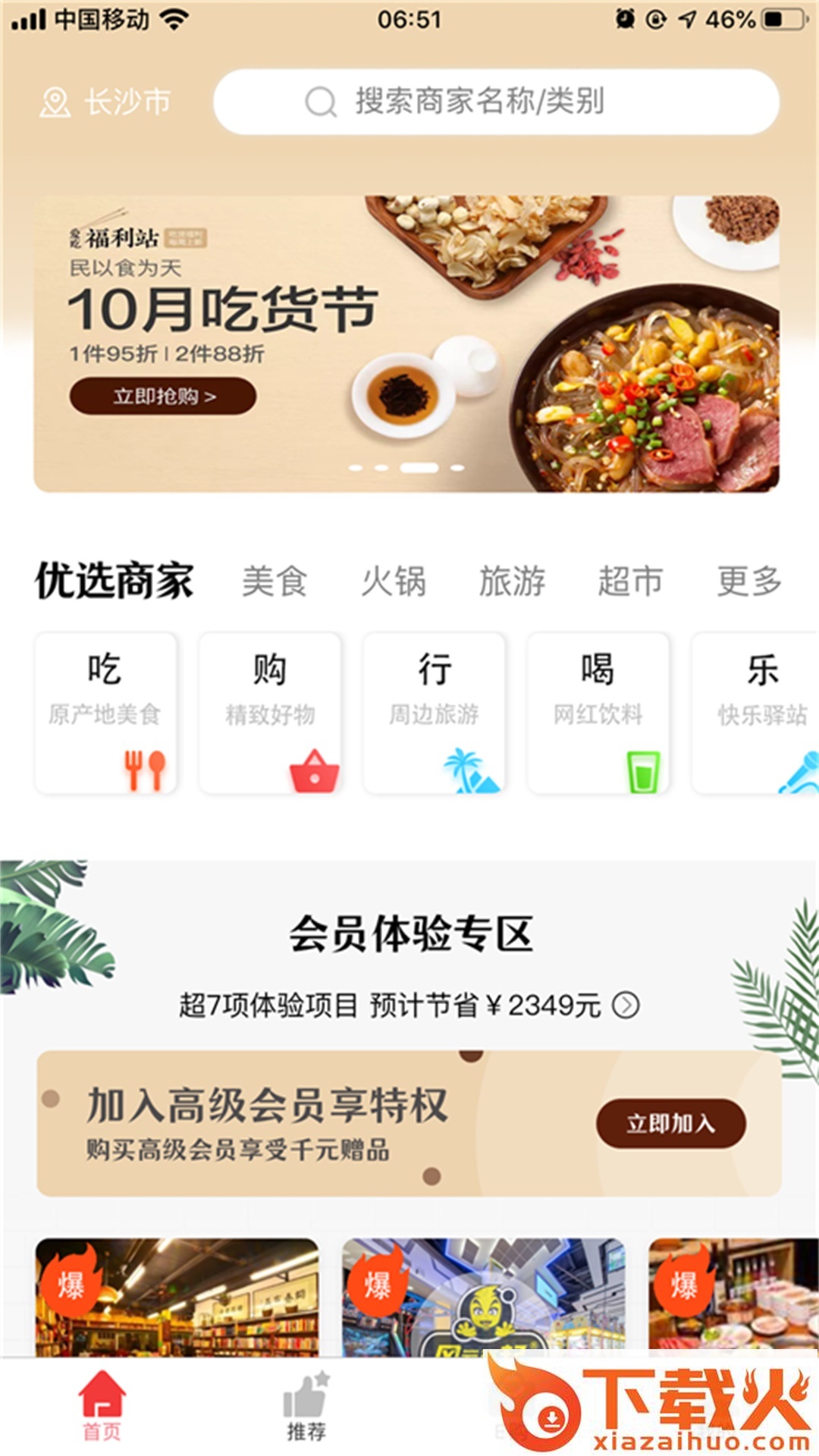The height and width of the screenshot is (1456, 819).
Task: Join premium membership with 立即加入
Action: tap(670, 1123)
